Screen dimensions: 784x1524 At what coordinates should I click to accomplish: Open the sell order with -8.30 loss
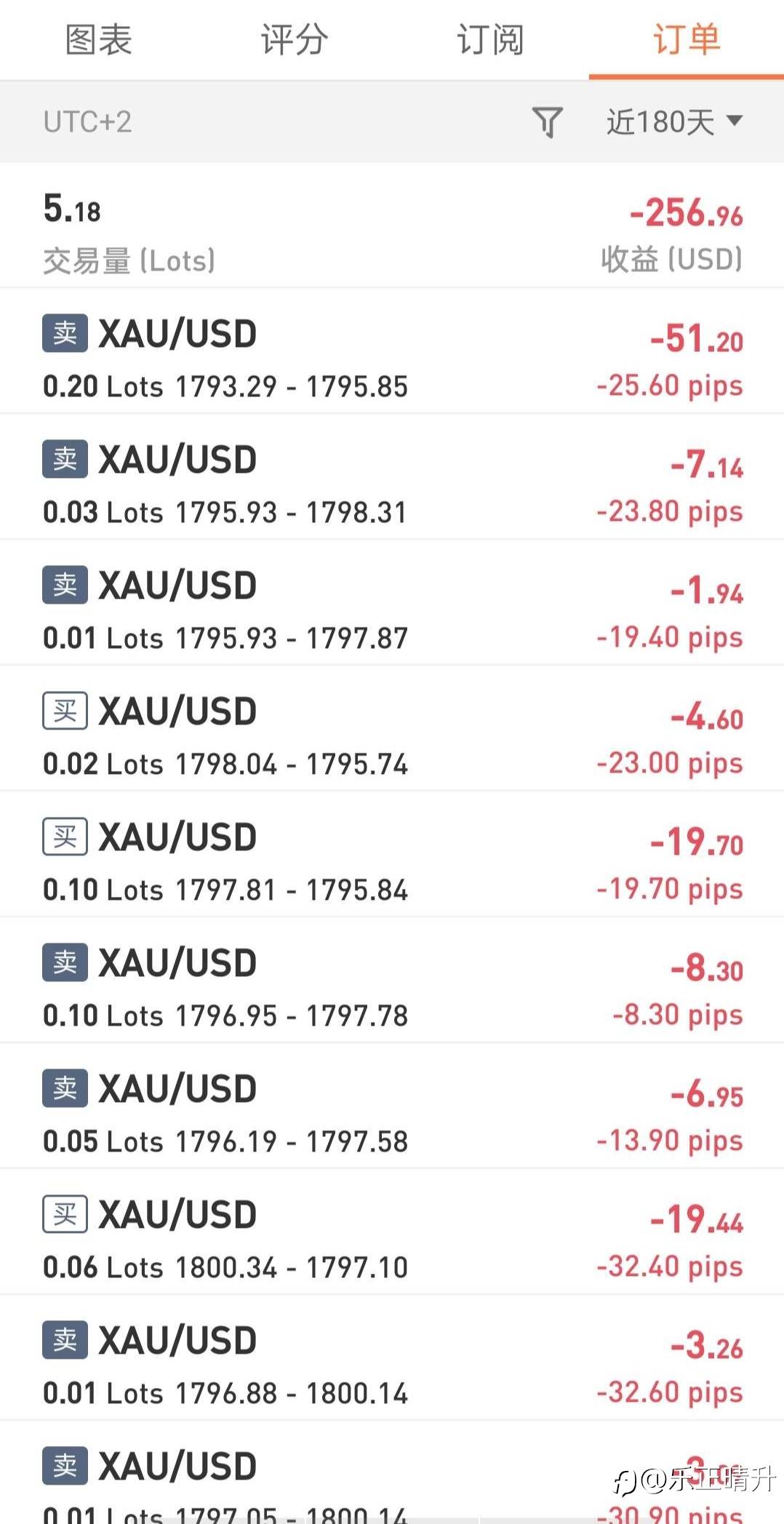[x=391, y=988]
